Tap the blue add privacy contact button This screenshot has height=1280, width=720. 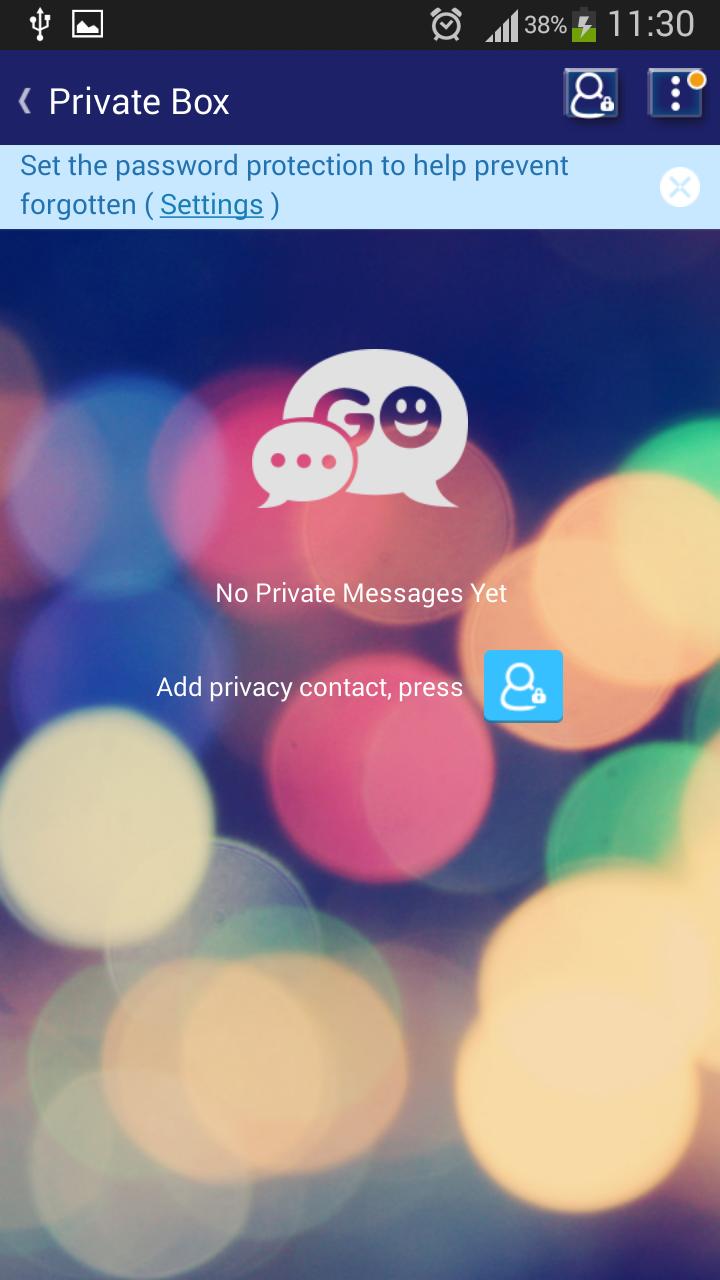(523, 686)
